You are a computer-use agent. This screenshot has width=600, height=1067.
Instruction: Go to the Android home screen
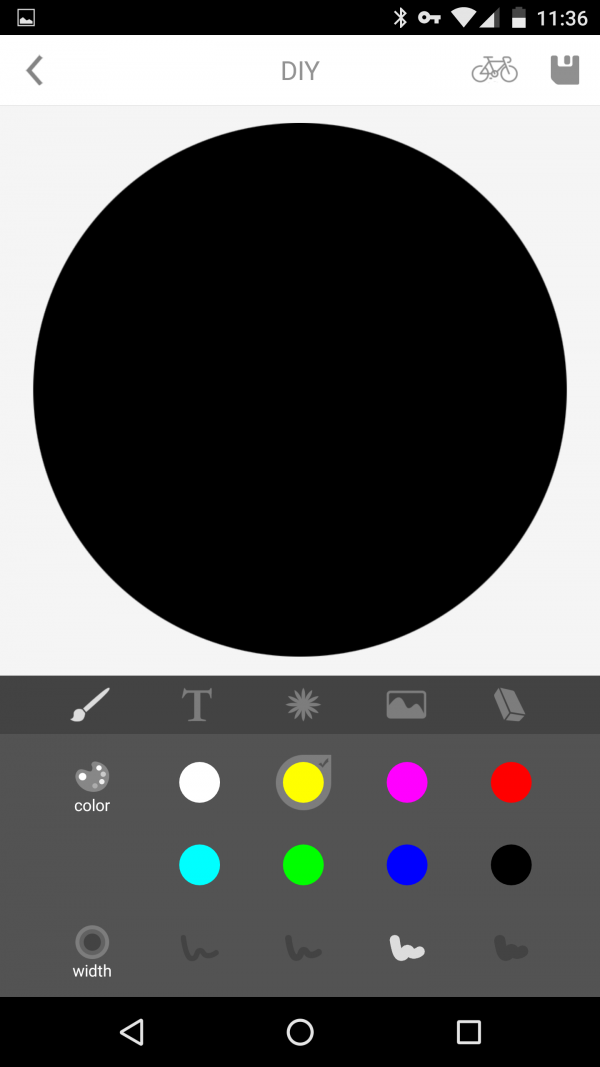300,1032
